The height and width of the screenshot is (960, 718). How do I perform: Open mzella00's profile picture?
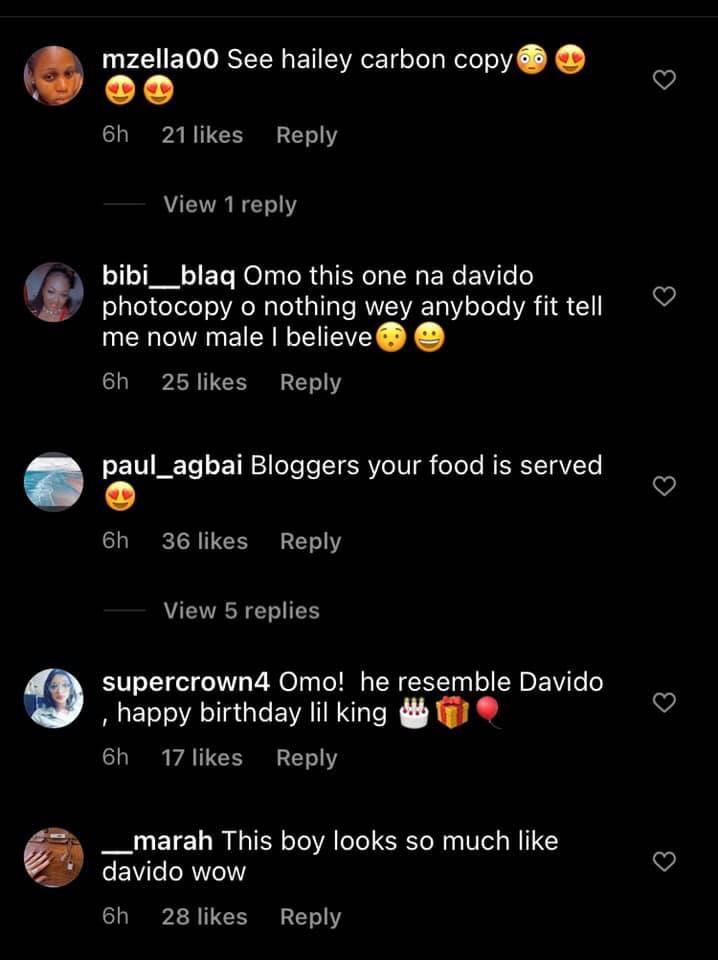click(x=53, y=76)
